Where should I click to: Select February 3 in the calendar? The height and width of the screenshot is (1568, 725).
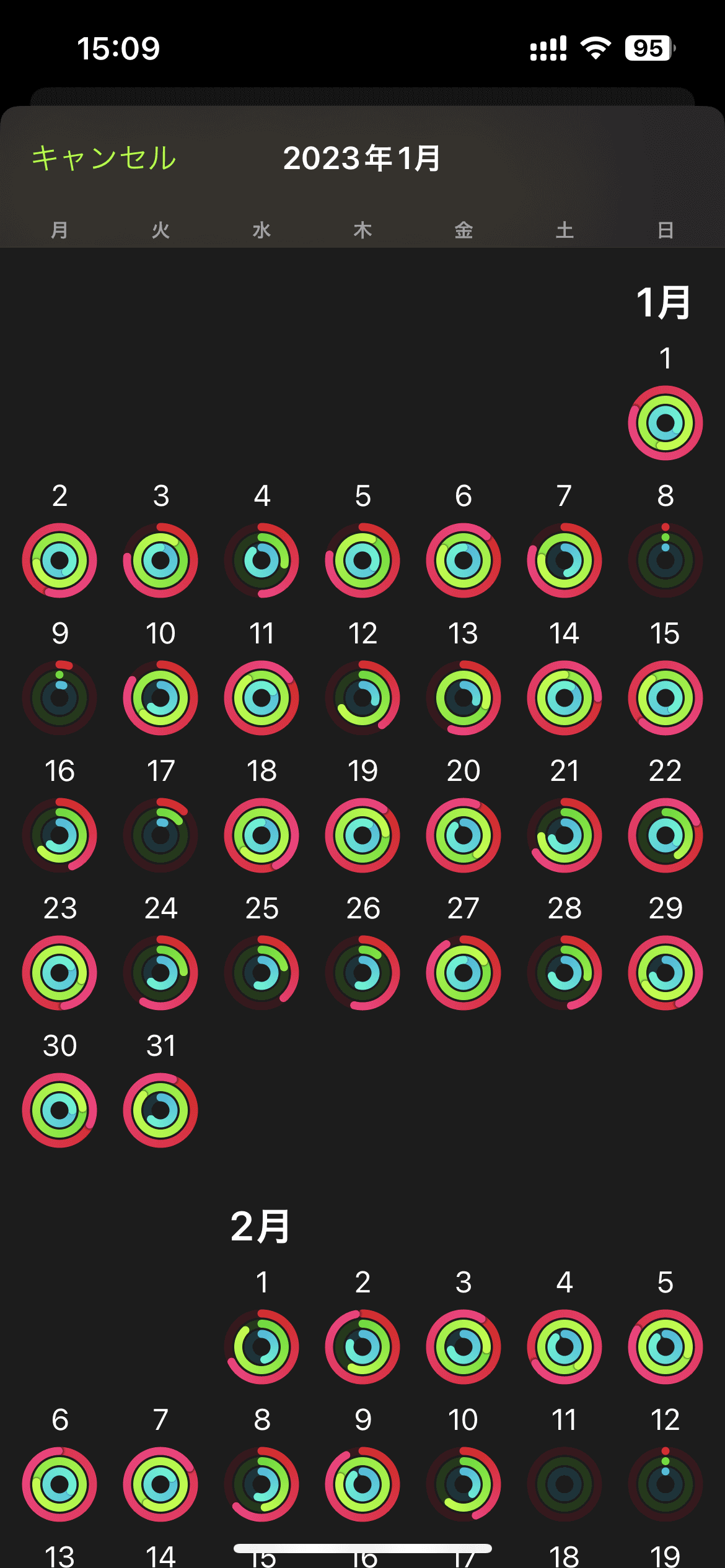tap(463, 1347)
